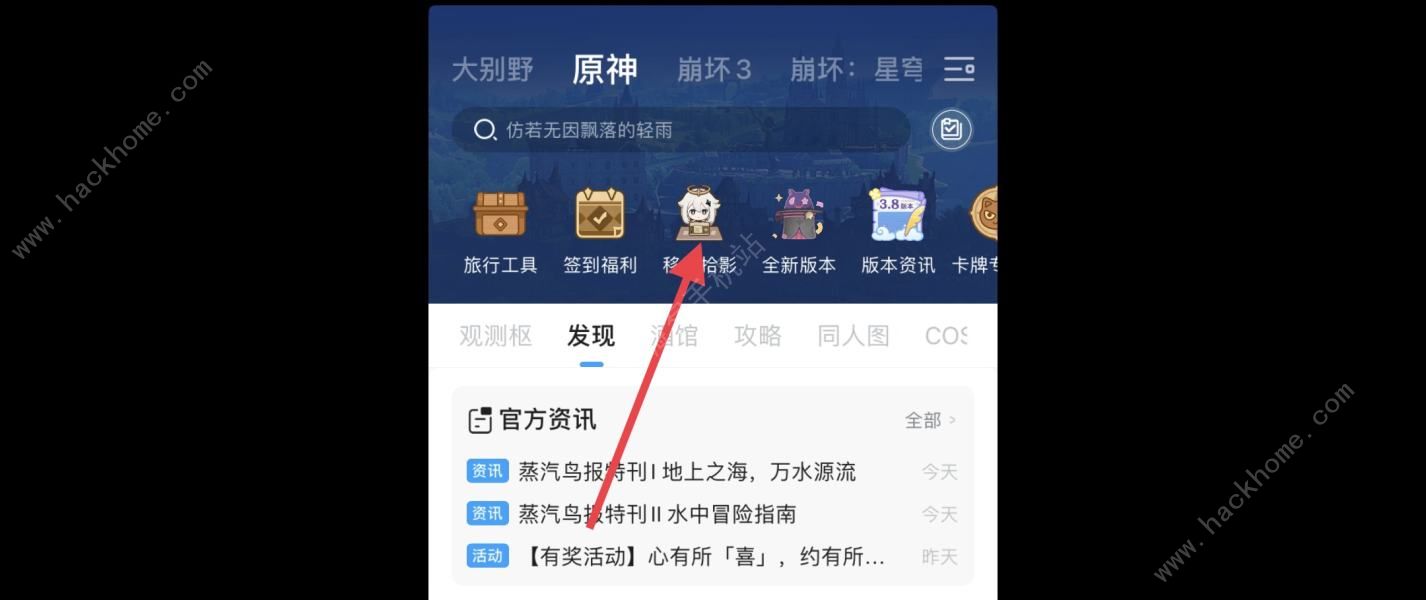
Task: Switch to the 观测枢 tab
Action: click(496, 336)
